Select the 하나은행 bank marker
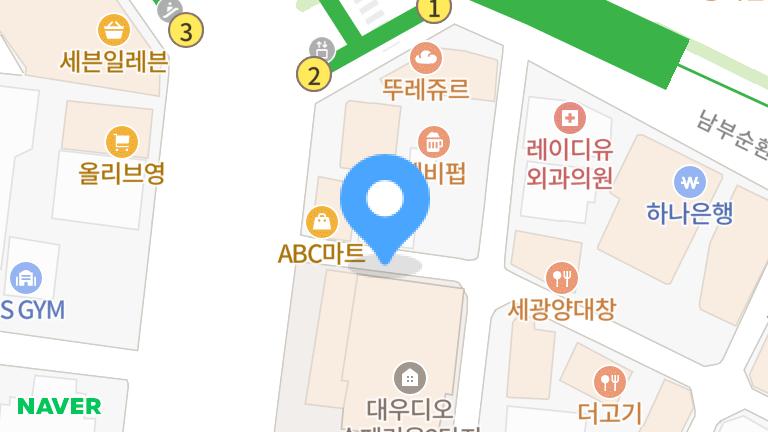The height and width of the screenshot is (432, 768). click(689, 182)
